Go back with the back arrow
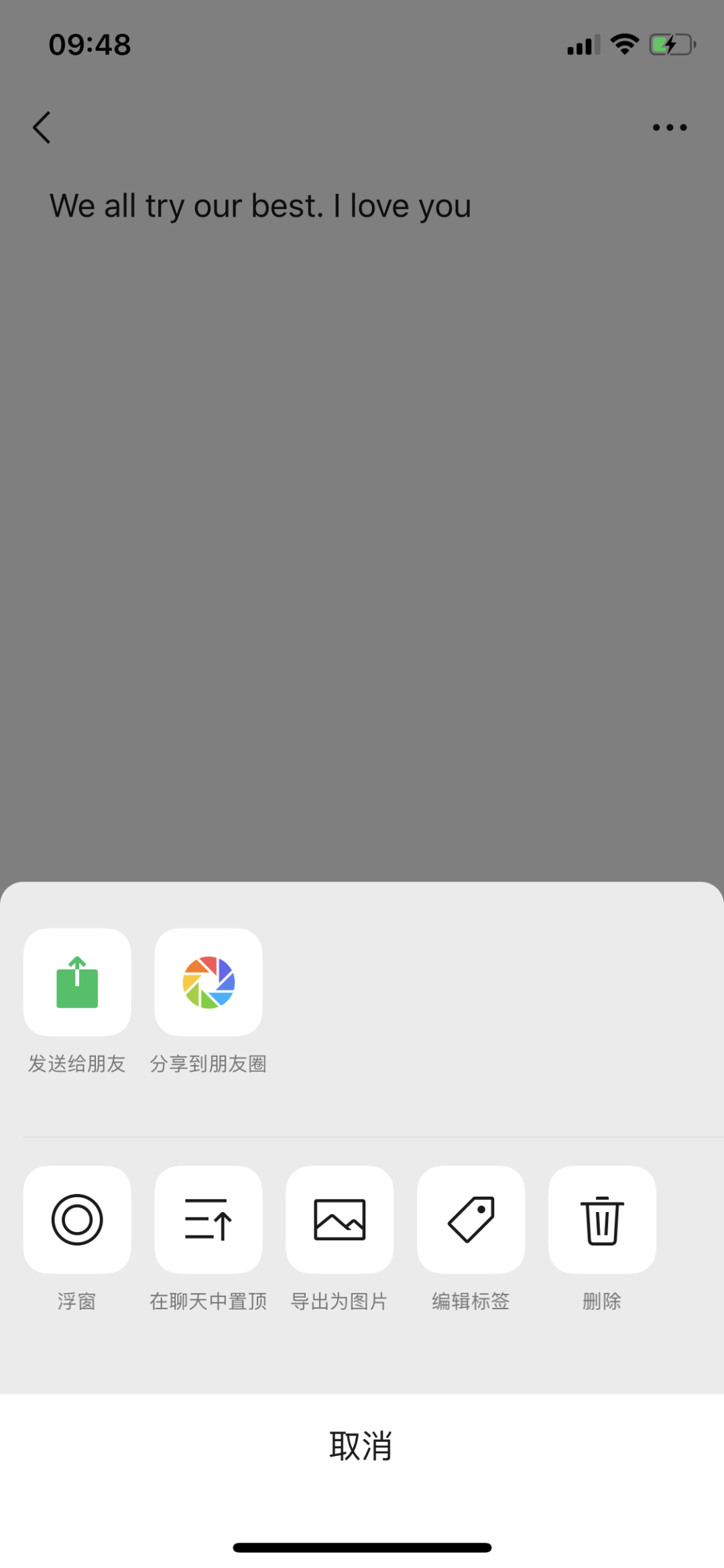 pos(42,127)
